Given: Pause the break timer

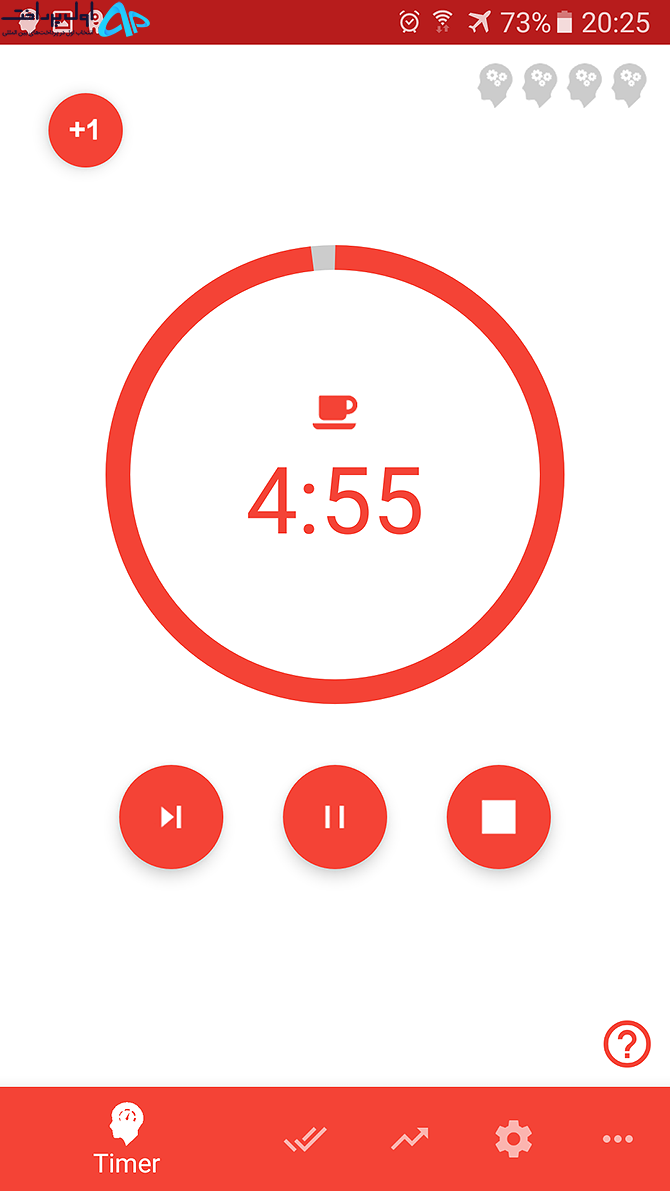Looking at the screenshot, I should click(335, 817).
